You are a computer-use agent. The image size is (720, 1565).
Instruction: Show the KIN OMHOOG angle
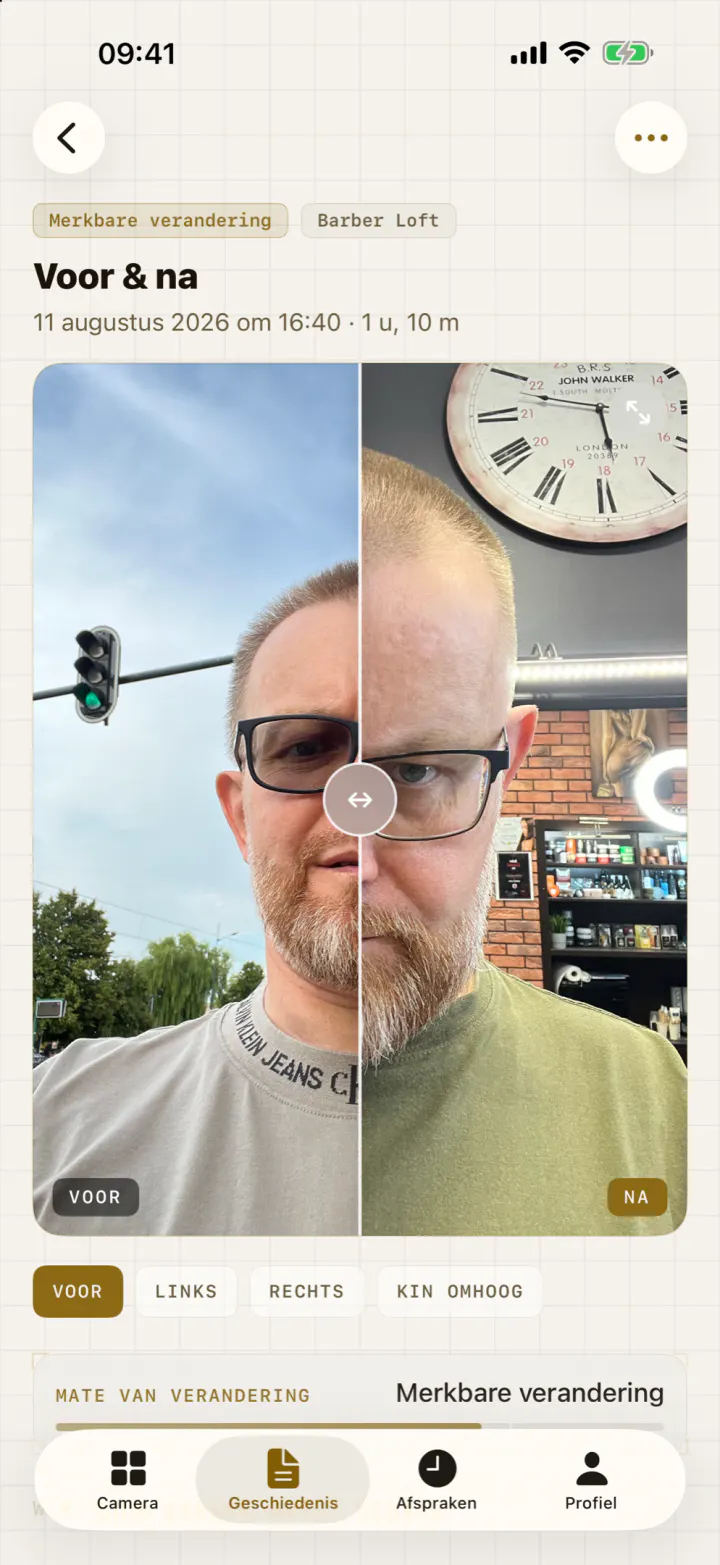(x=460, y=1291)
